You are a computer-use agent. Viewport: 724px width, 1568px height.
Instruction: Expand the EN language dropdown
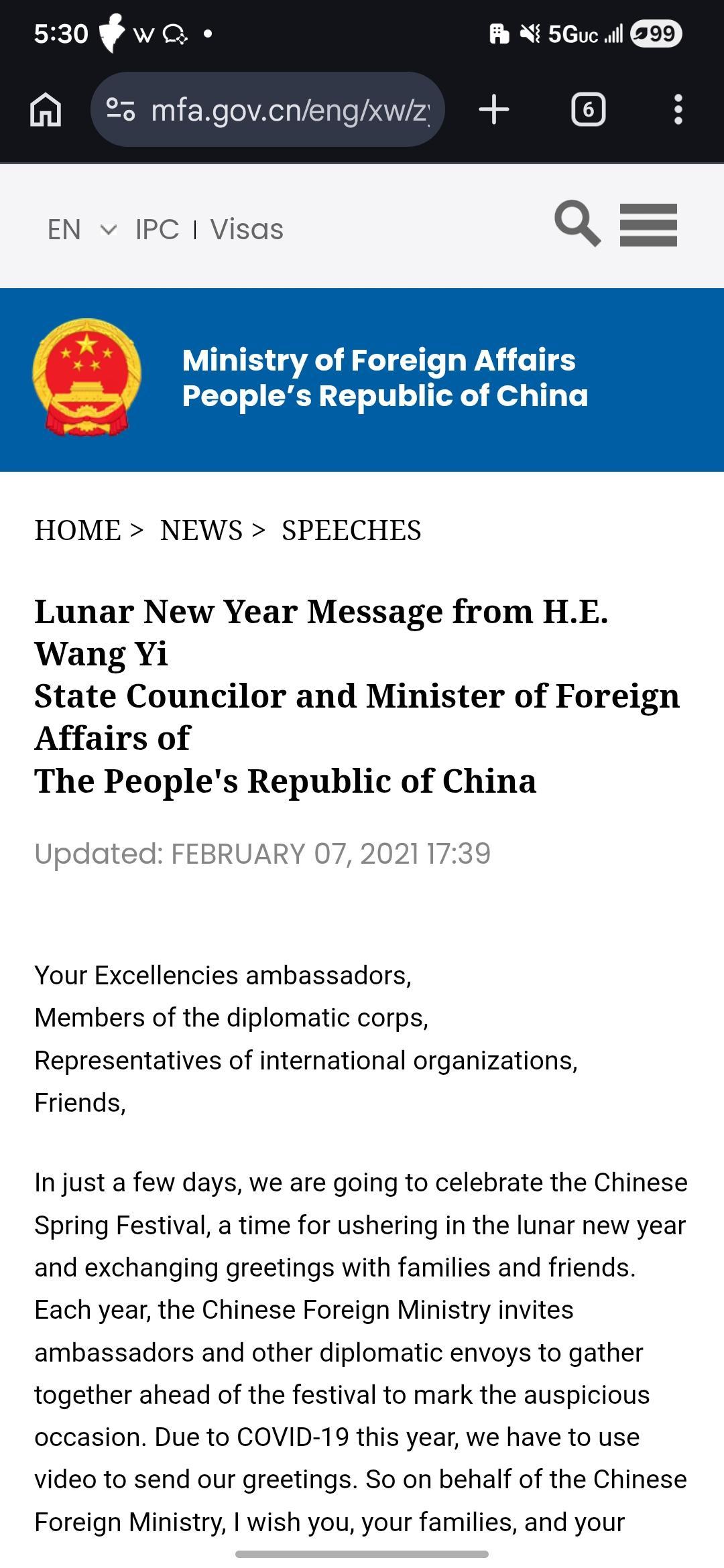pyautogui.click(x=80, y=230)
